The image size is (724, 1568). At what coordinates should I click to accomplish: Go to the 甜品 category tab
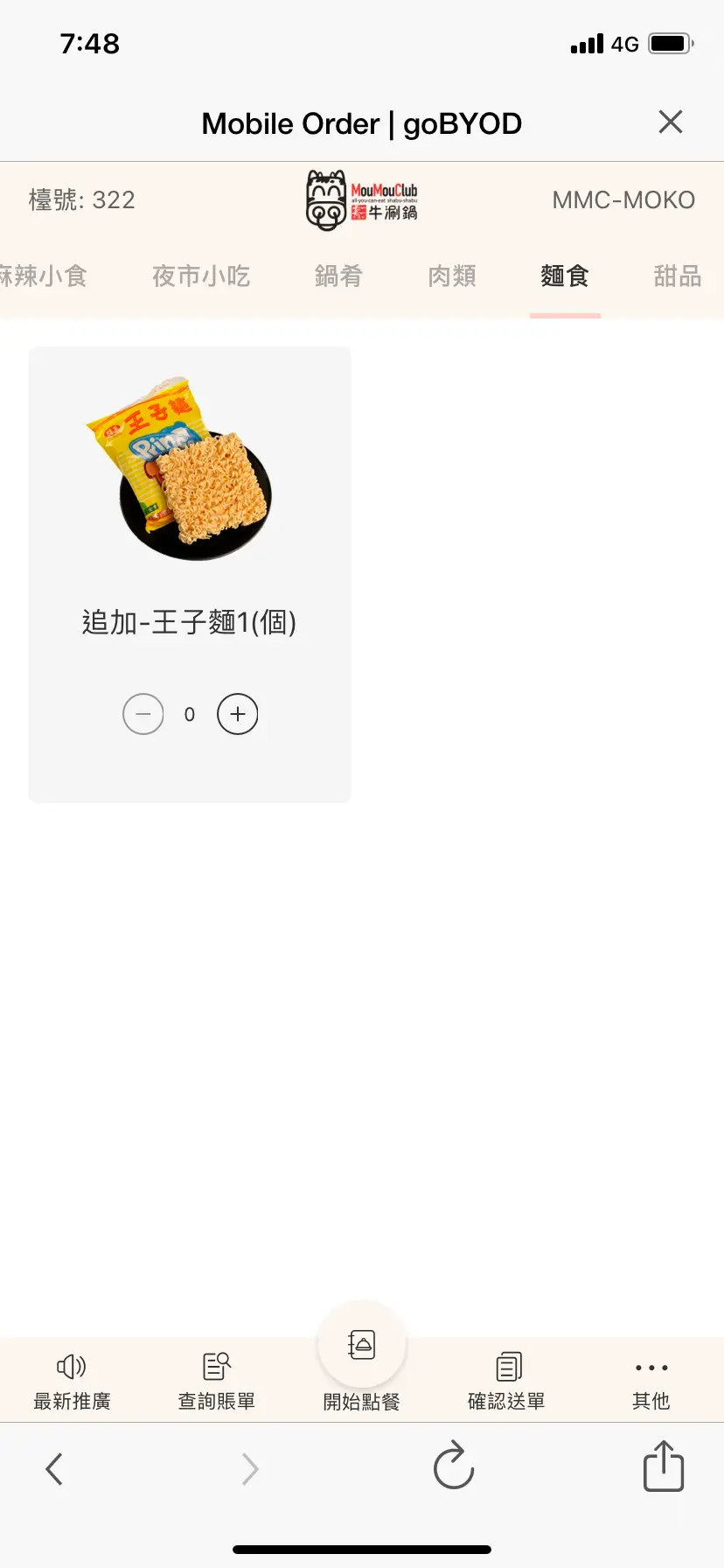(x=678, y=276)
